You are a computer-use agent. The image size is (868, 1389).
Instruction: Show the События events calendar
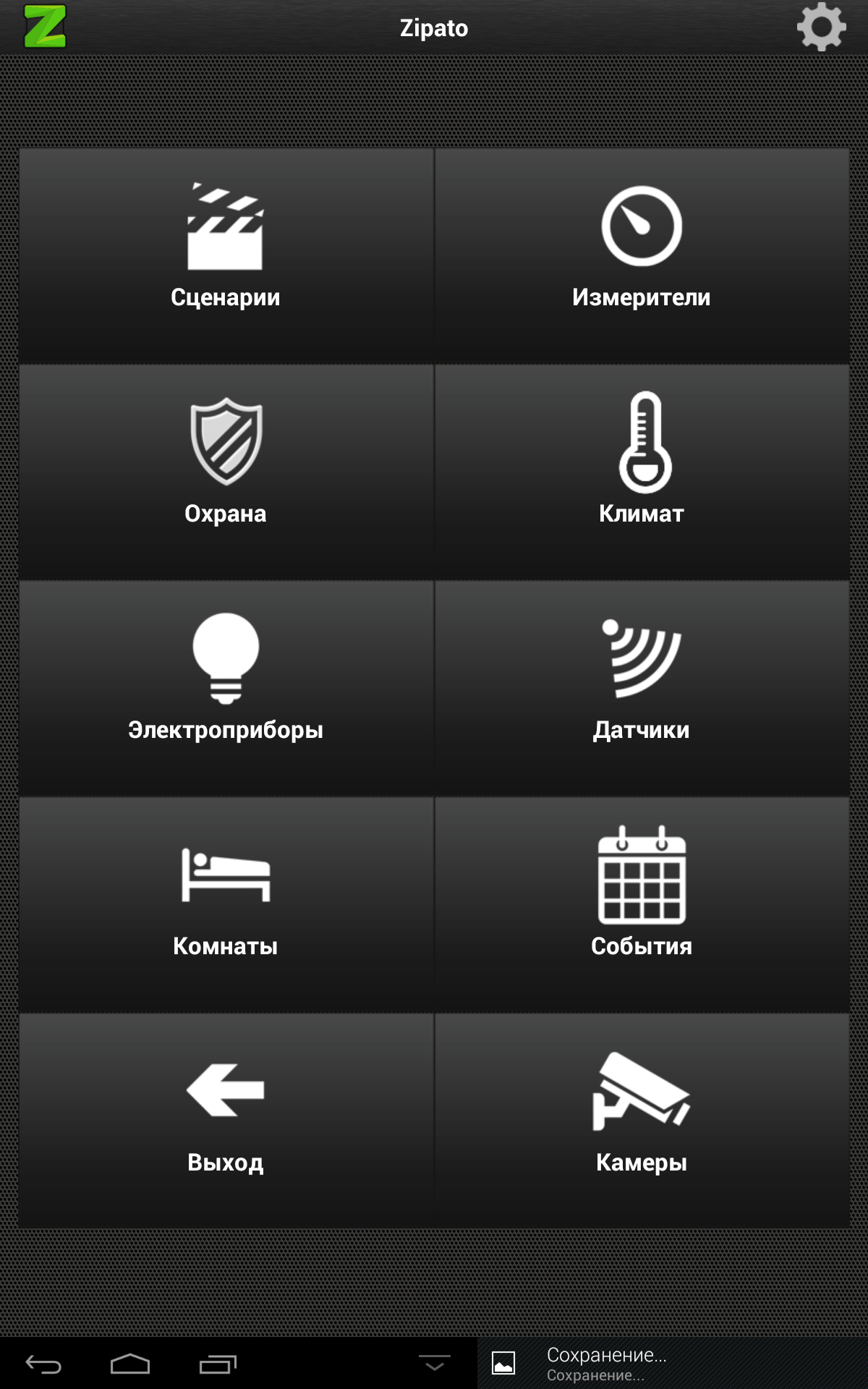coord(642,904)
